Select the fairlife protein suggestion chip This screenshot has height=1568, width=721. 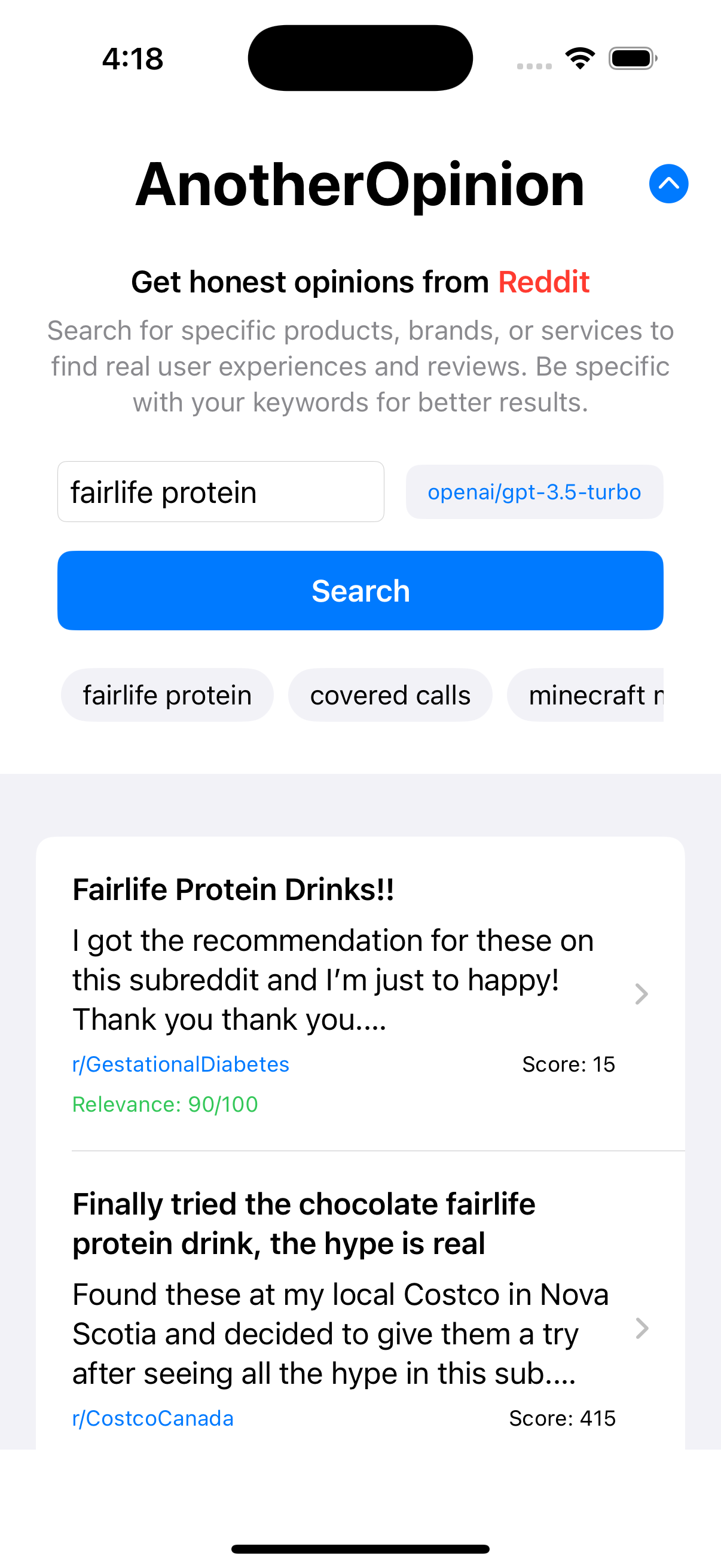tap(167, 695)
